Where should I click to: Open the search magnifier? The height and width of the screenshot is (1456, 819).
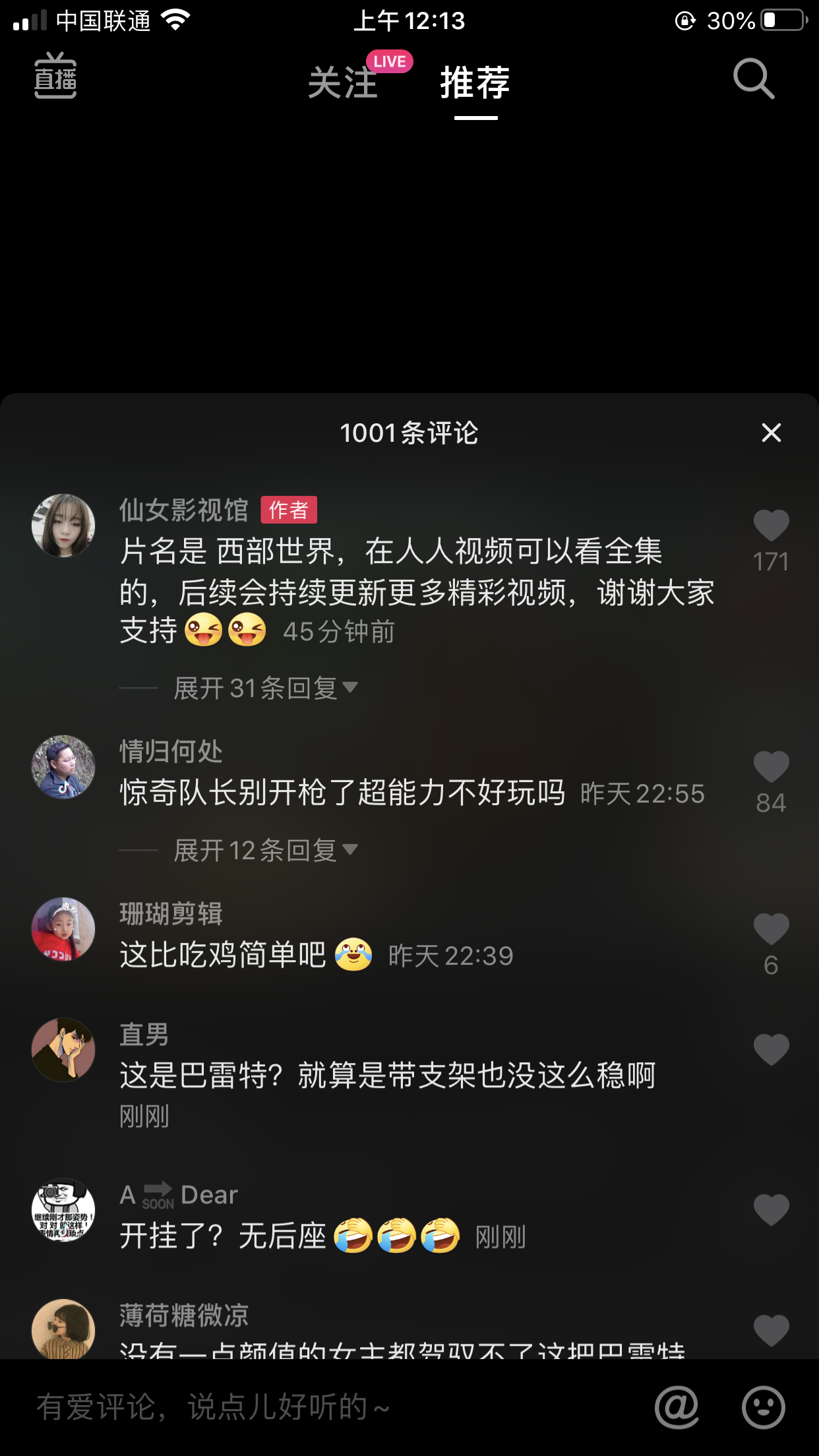coord(753,79)
